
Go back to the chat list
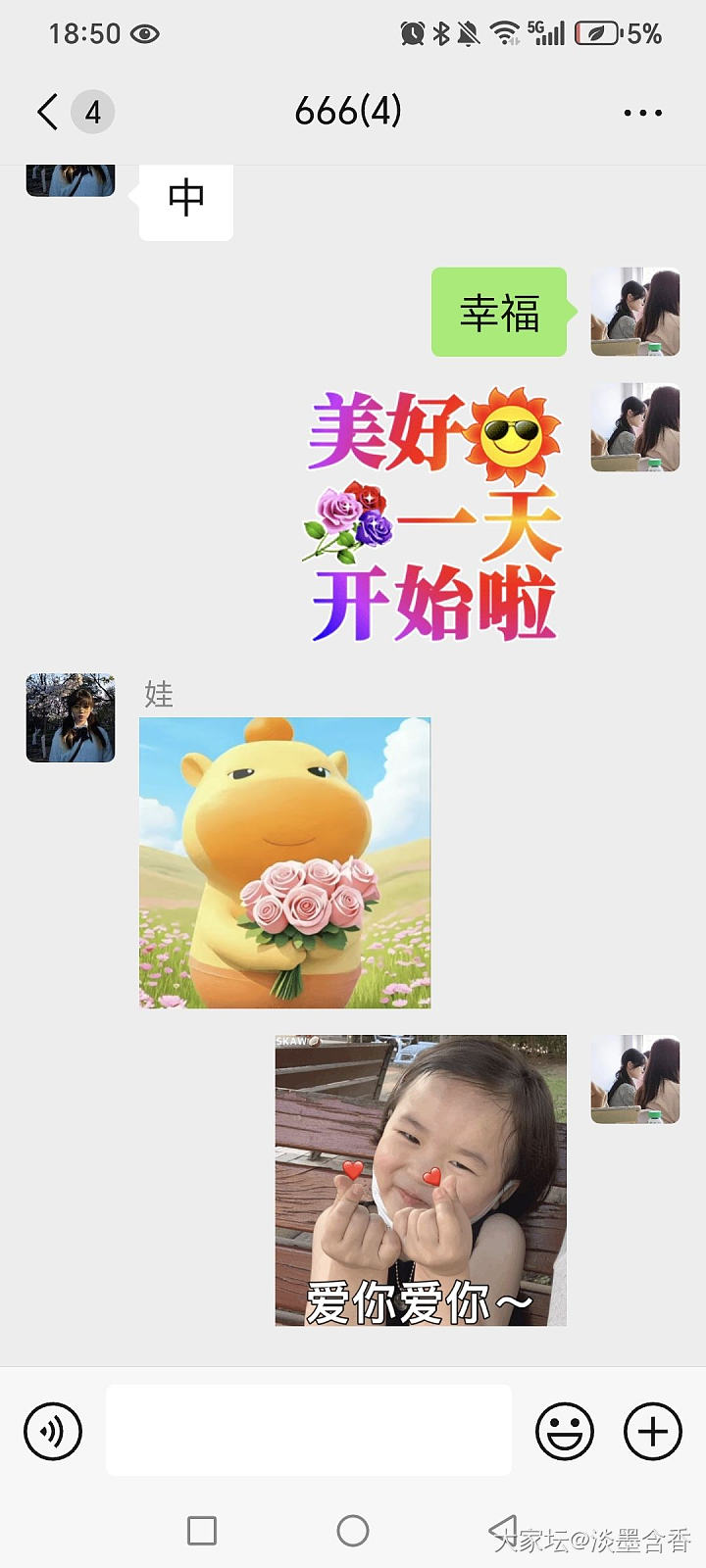[47, 112]
